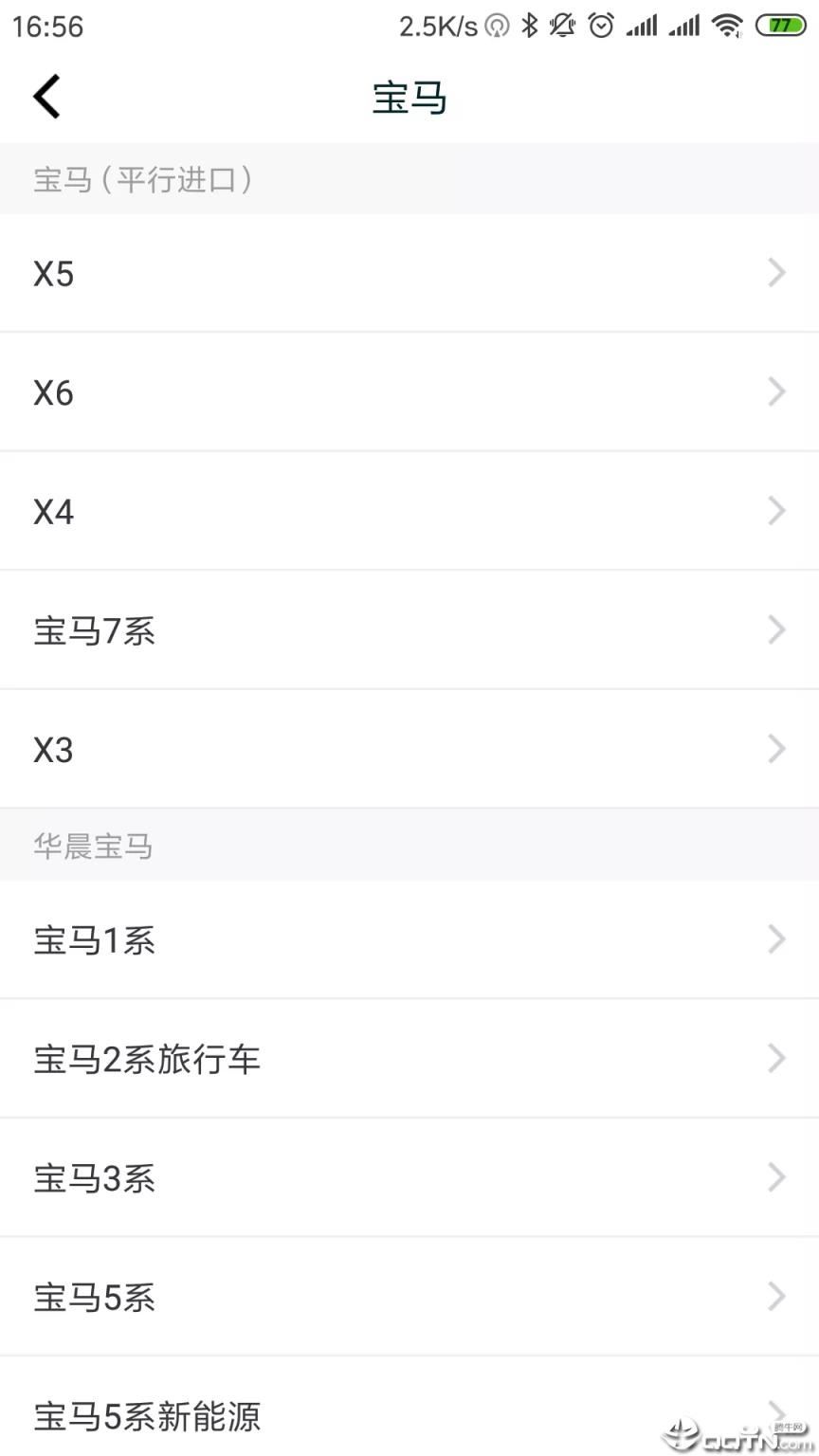Click the battery indicator showing 77
The height and width of the screenshot is (1456, 819).
pos(779,26)
